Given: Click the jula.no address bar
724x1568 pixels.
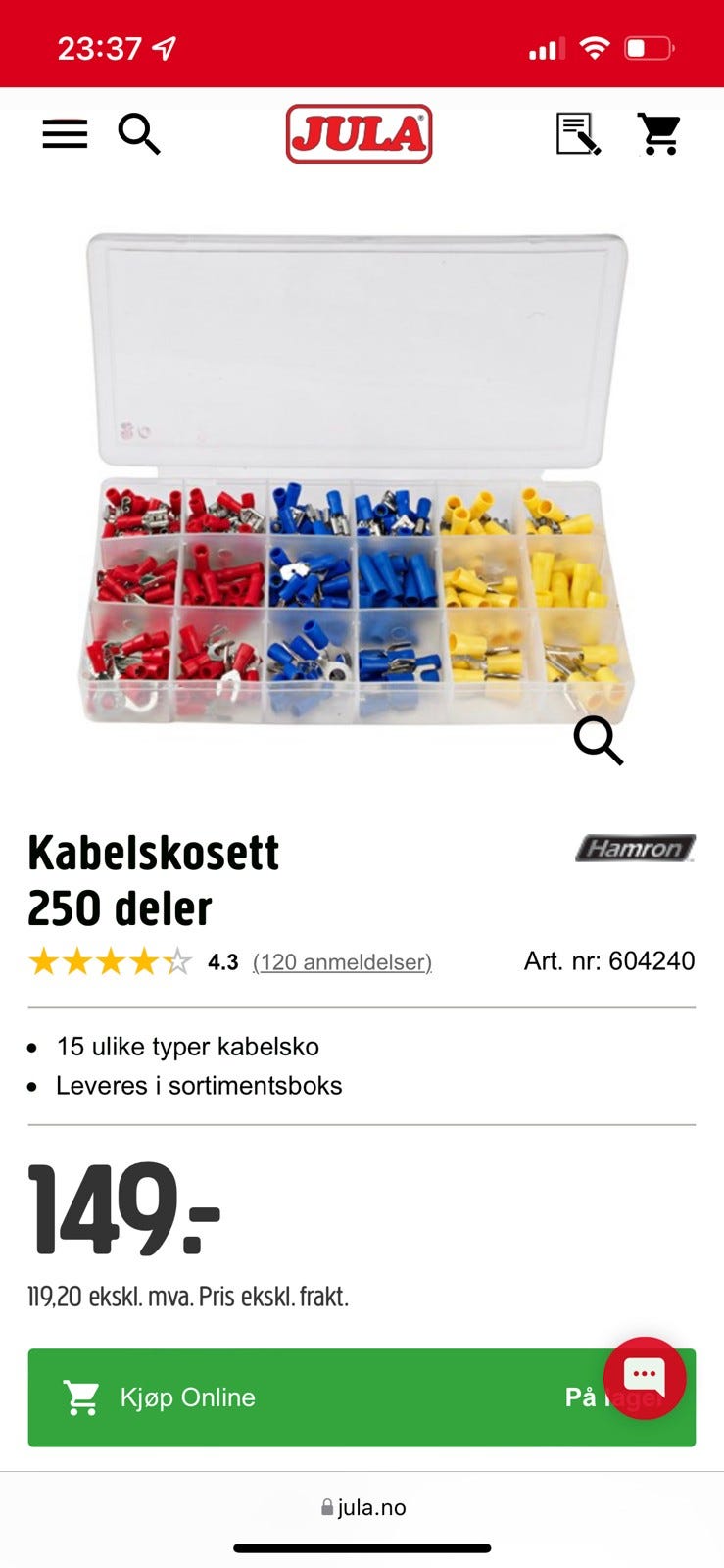Looking at the screenshot, I should point(370,1506).
